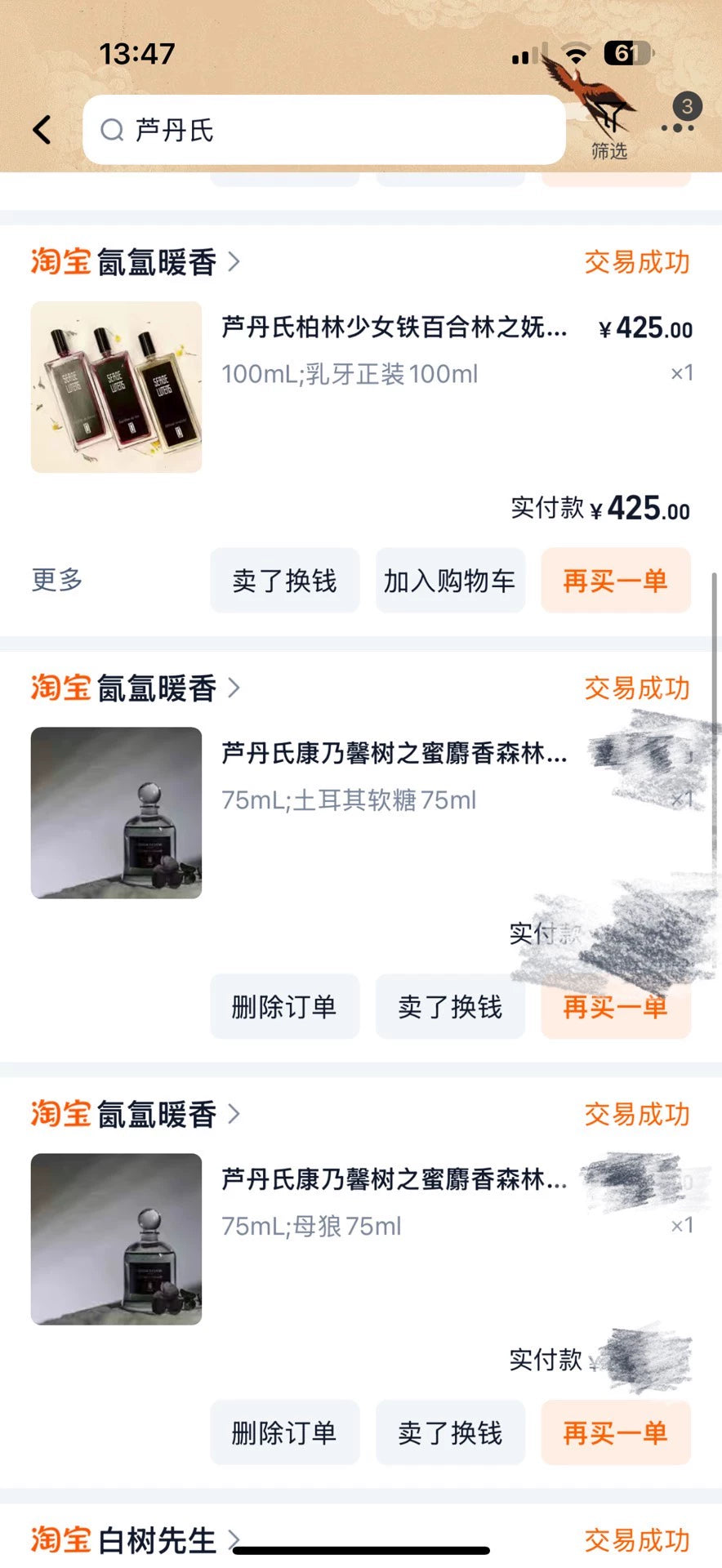Screen dimensions: 722x1568
Task: Buy the 425.00 perfume order again
Action: pos(616,581)
